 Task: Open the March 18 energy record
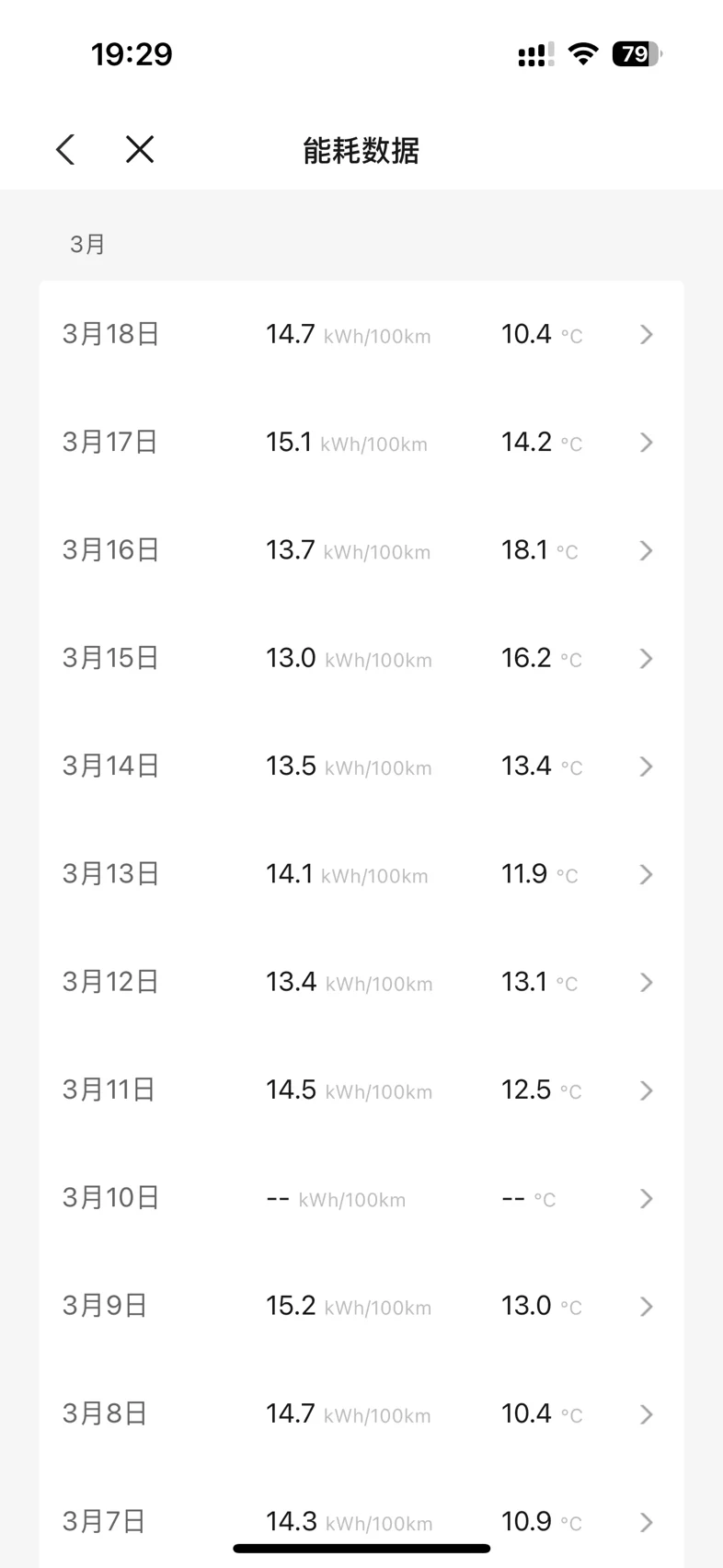click(x=361, y=334)
